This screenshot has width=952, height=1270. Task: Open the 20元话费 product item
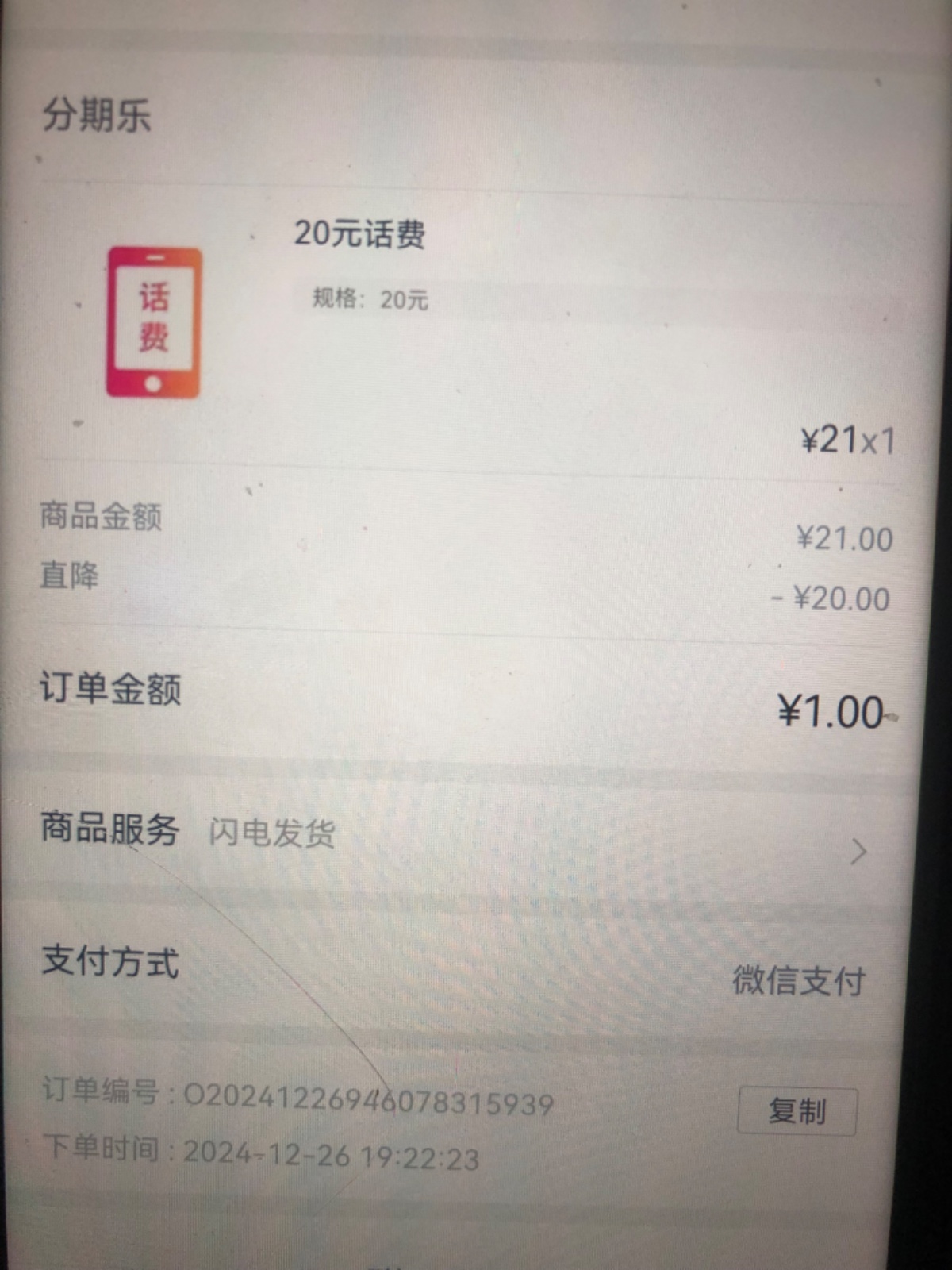pos(359,235)
